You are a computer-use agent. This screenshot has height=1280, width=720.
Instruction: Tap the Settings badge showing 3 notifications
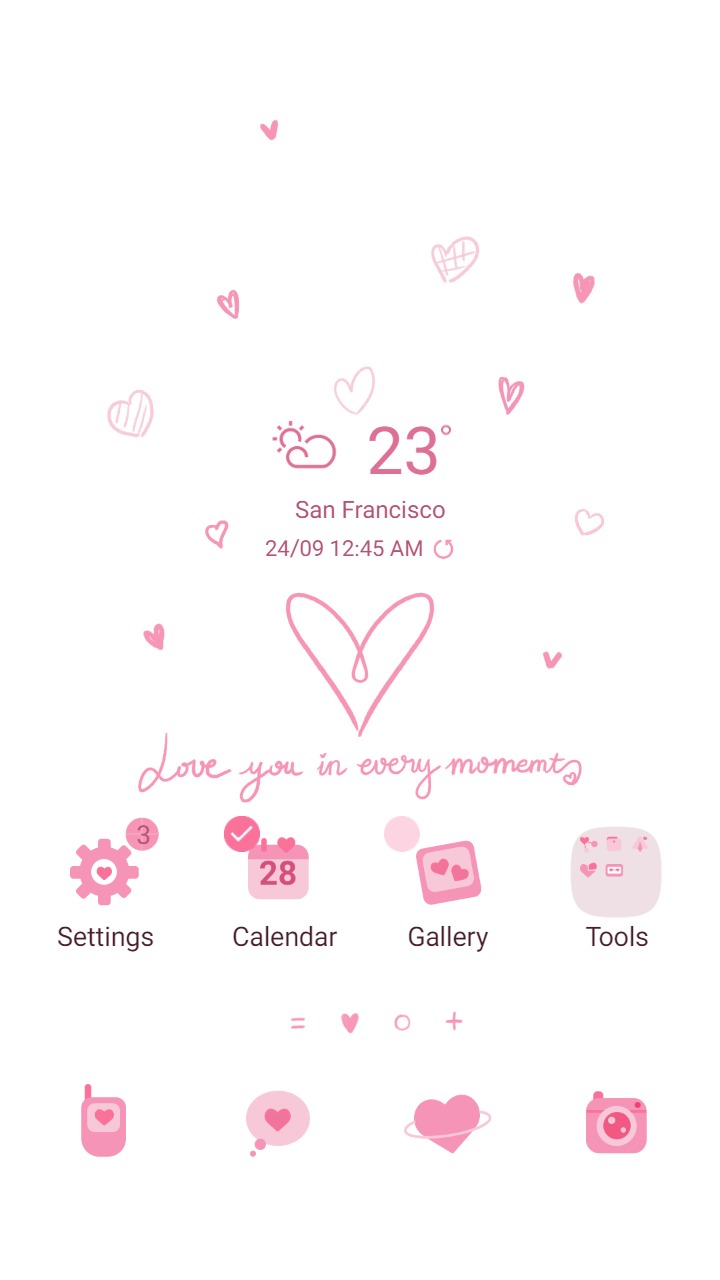[142, 835]
